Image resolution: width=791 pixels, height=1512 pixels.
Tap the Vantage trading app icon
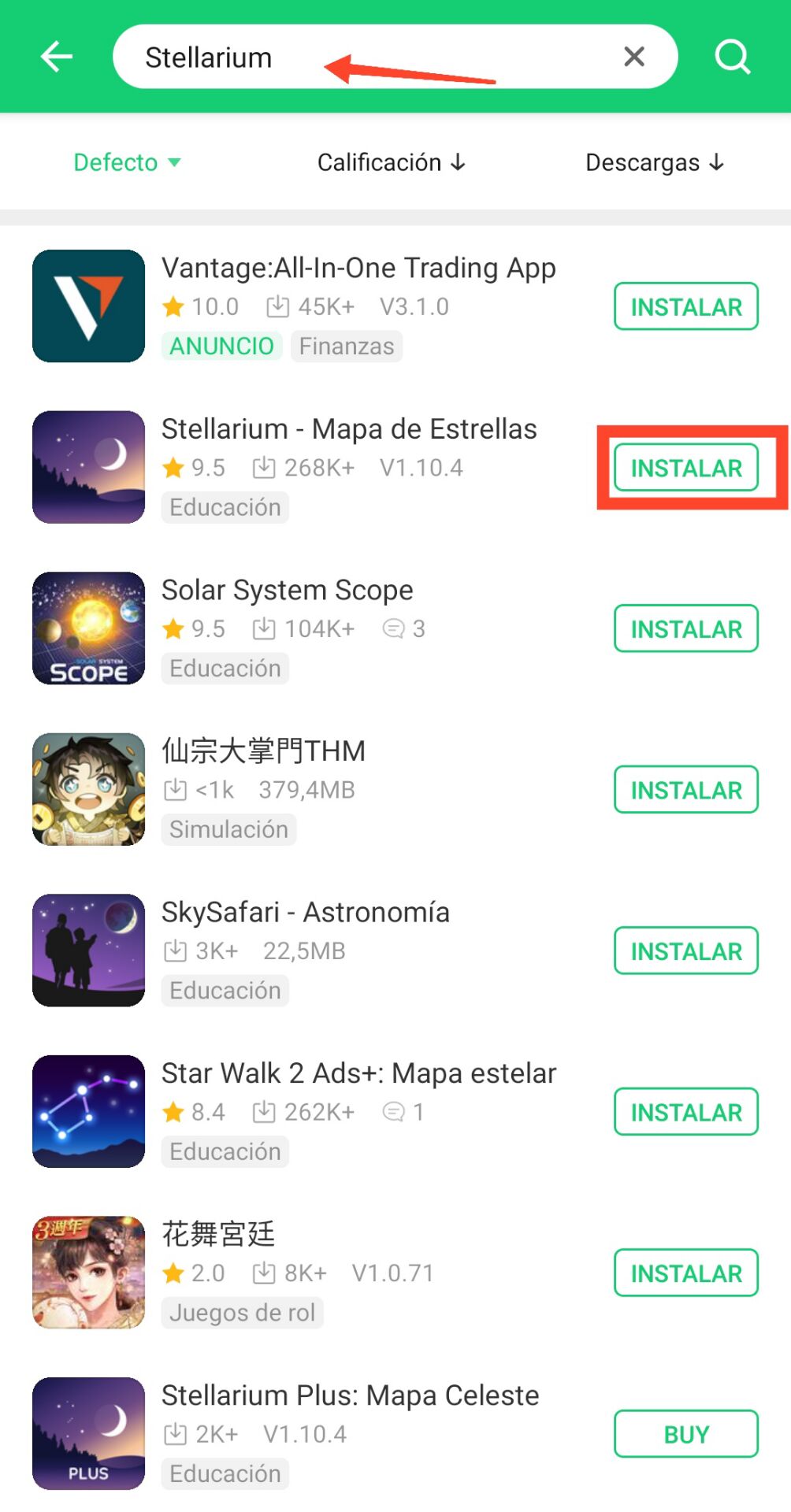click(x=88, y=306)
